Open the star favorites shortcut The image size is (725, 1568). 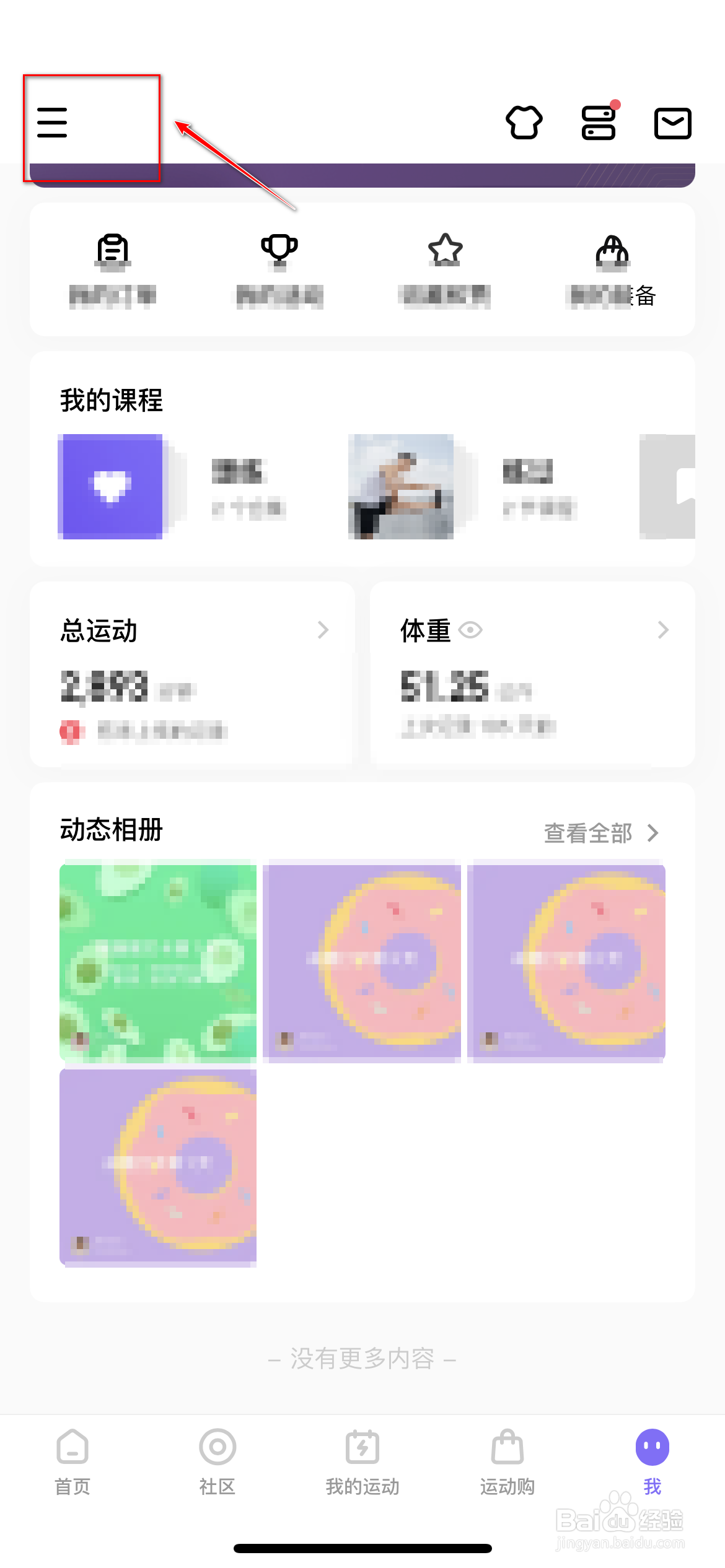(446, 269)
